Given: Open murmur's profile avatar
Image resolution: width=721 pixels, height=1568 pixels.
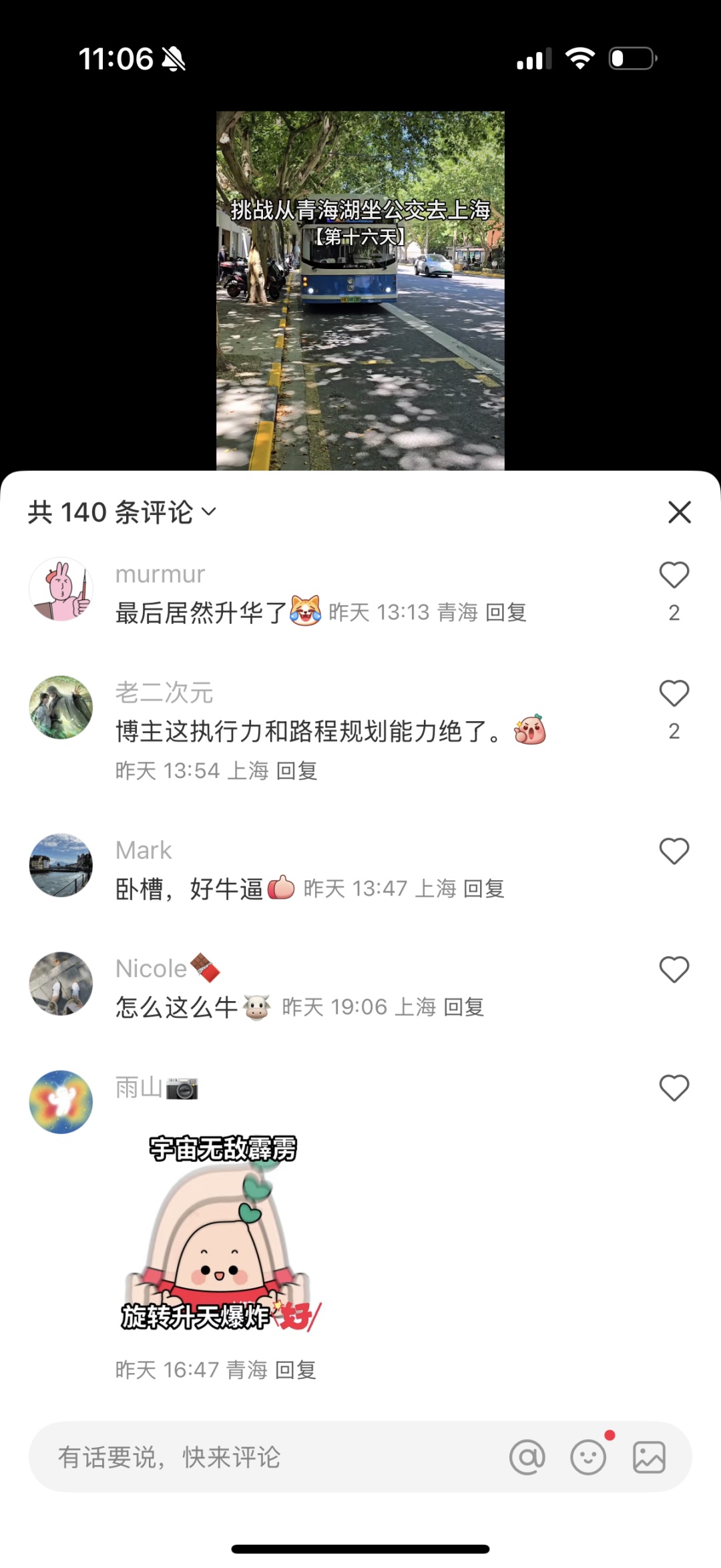Looking at the screenshot, I should coord(61,590).
